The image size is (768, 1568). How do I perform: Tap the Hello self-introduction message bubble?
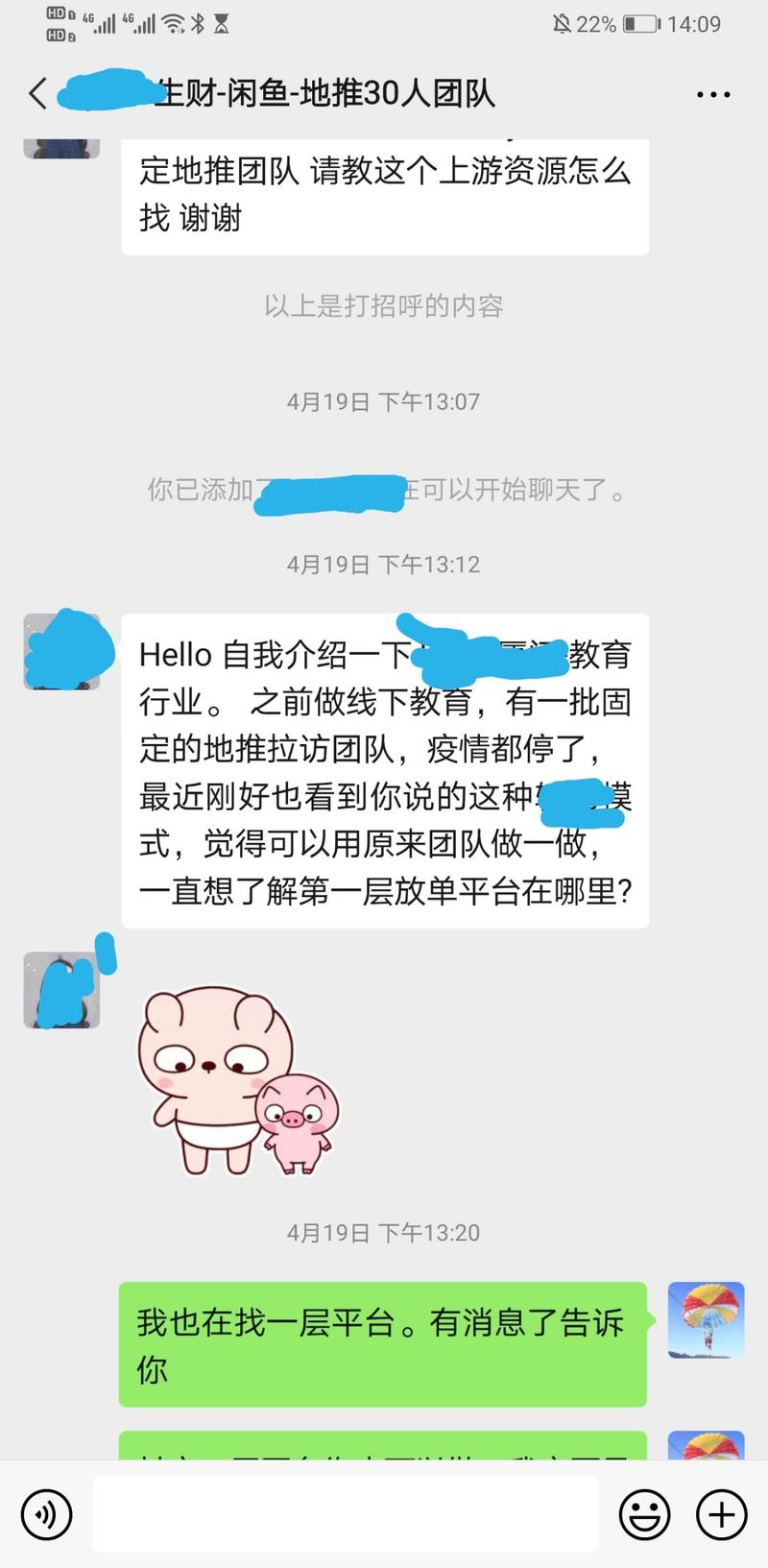click(x=384, y=768)
